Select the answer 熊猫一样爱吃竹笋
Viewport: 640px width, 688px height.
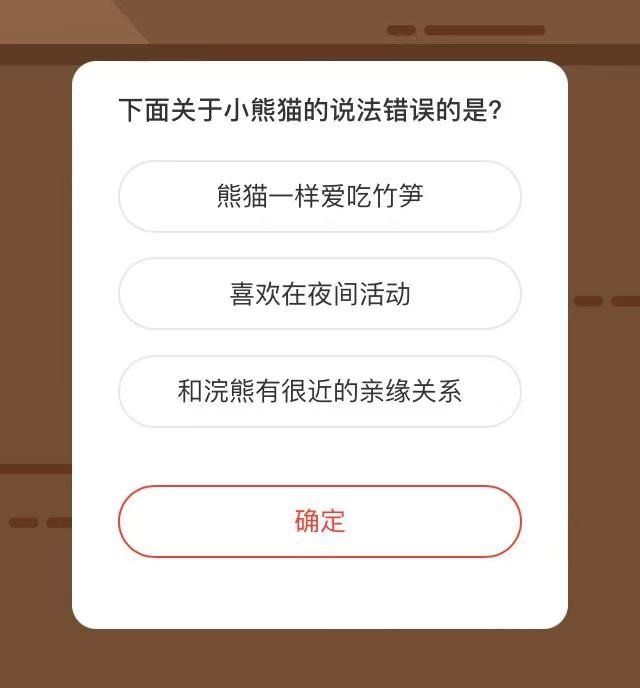point(320,196)
